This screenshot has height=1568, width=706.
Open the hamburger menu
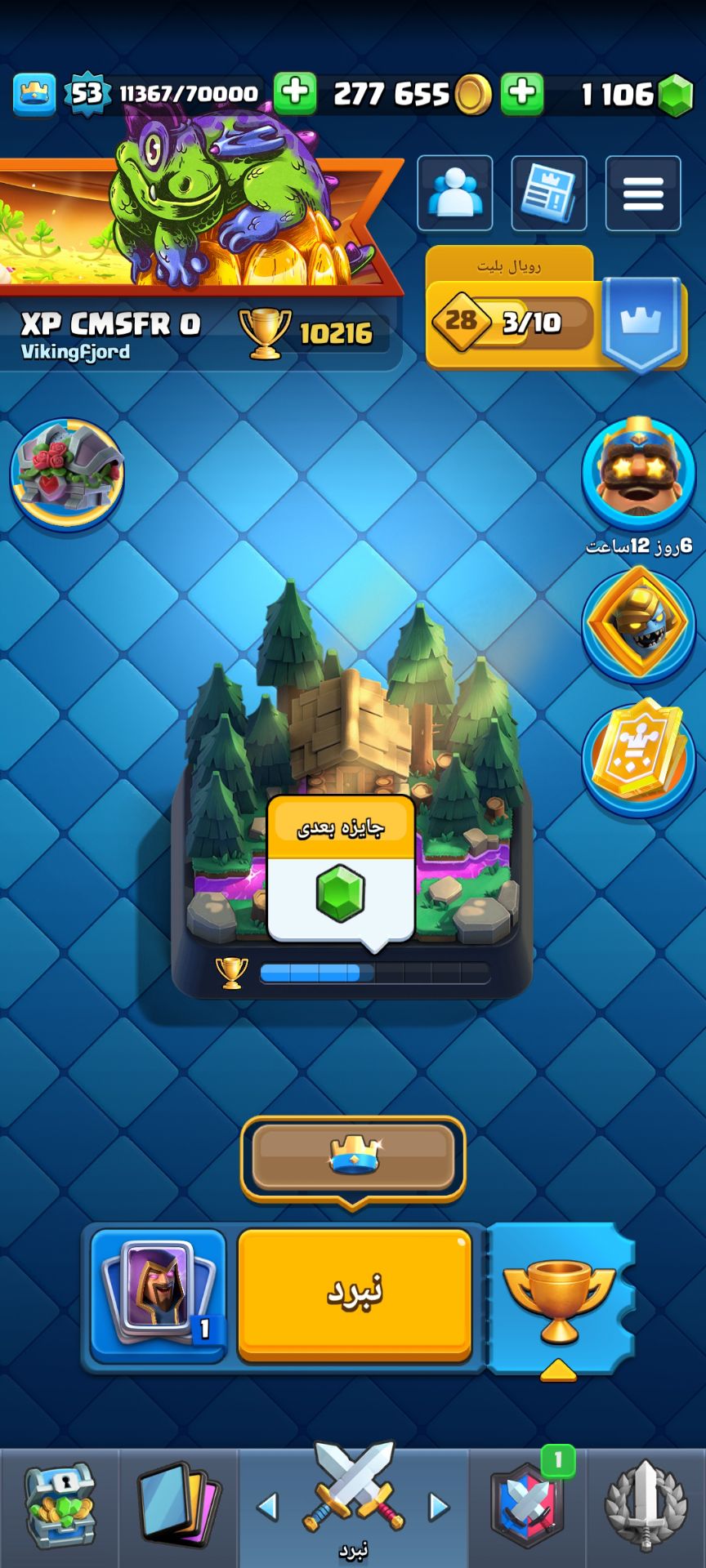643,193
